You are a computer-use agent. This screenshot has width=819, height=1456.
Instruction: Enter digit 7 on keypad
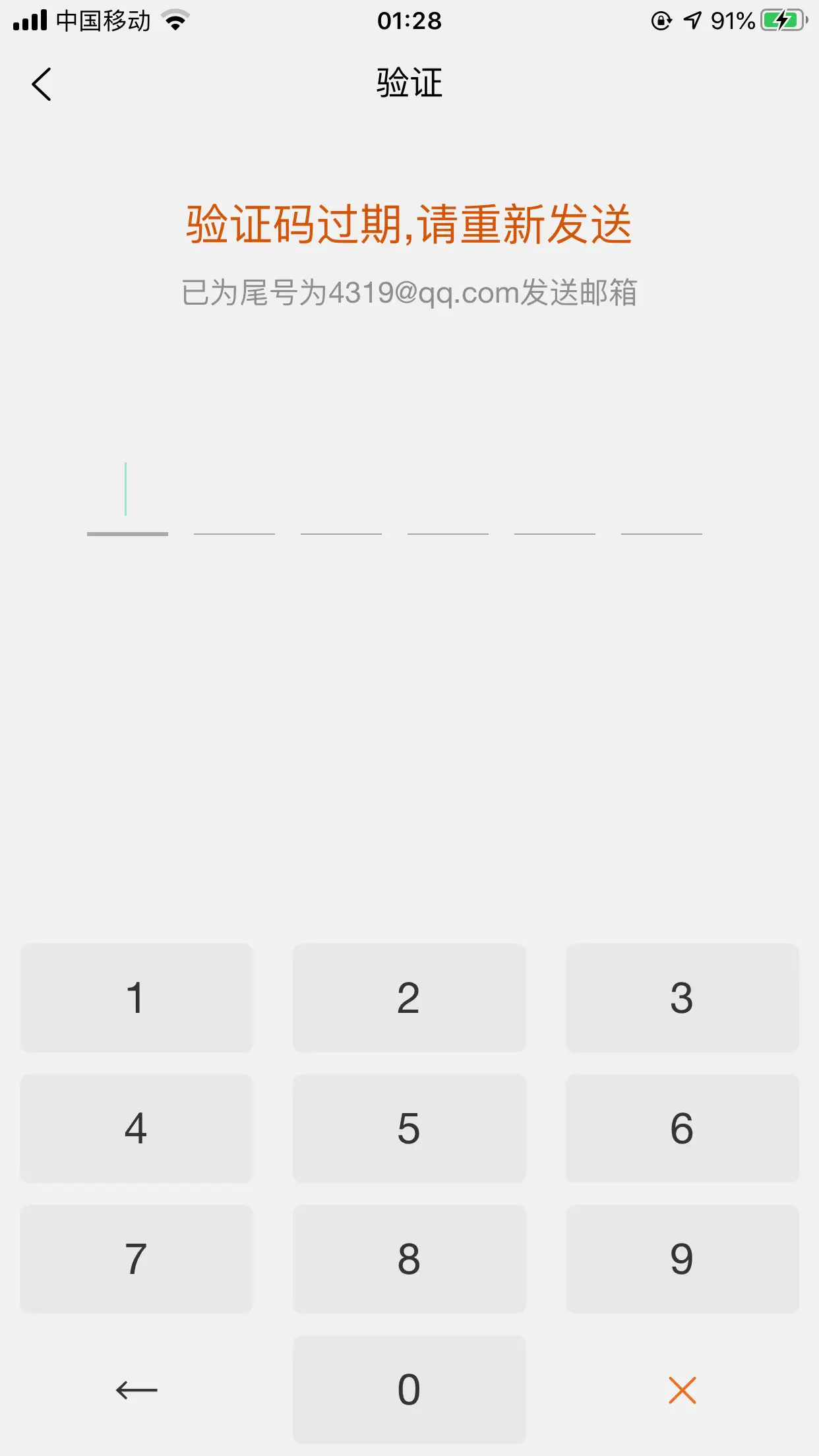click(x=136, y=1259)
